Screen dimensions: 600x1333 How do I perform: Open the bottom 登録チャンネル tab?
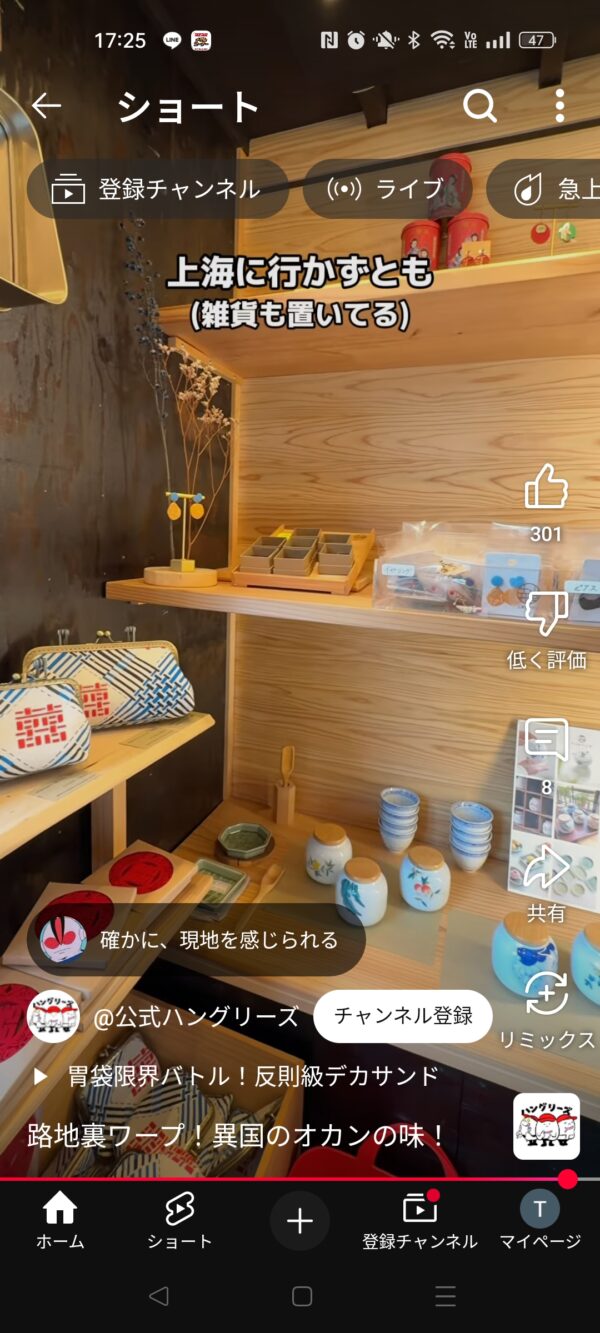(420, 1221)
